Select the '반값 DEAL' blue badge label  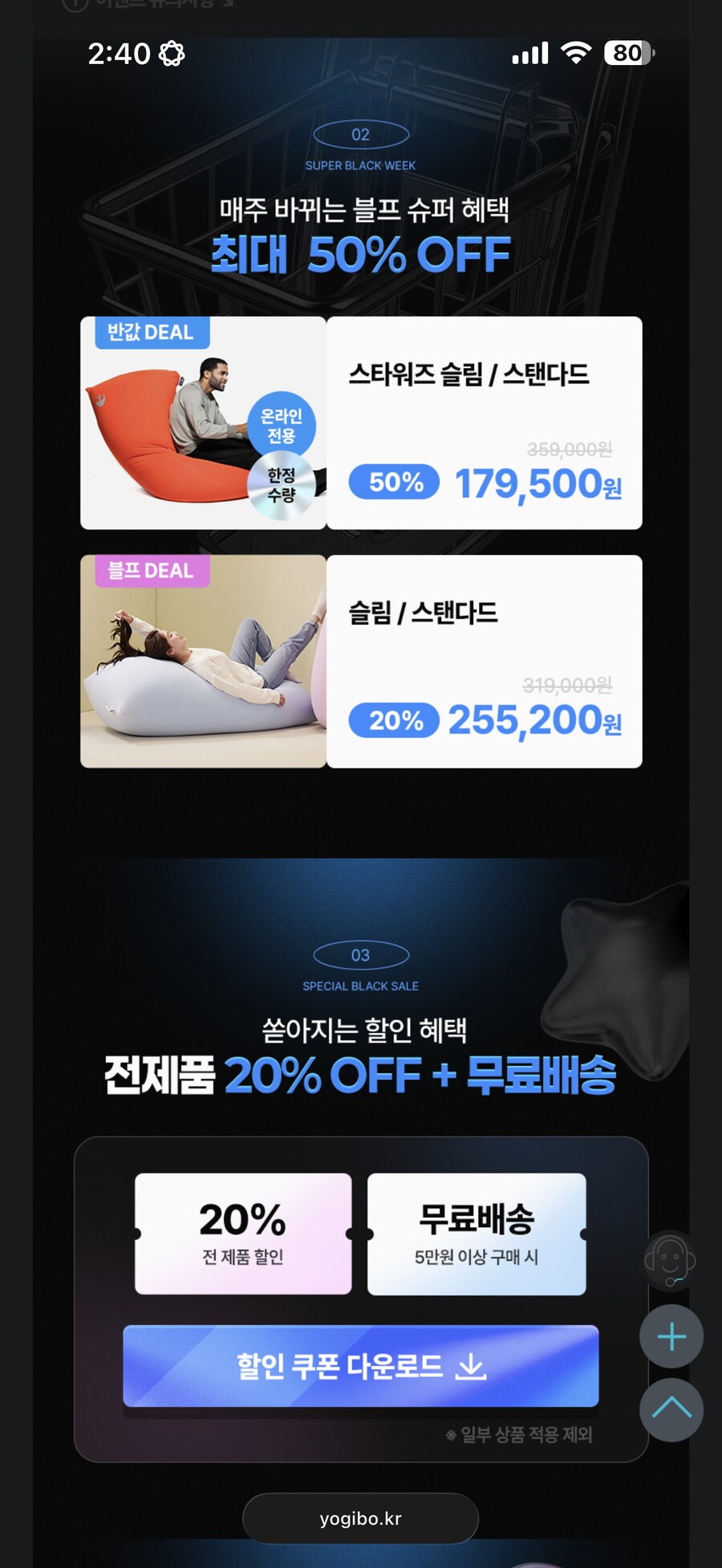(151, 332)
